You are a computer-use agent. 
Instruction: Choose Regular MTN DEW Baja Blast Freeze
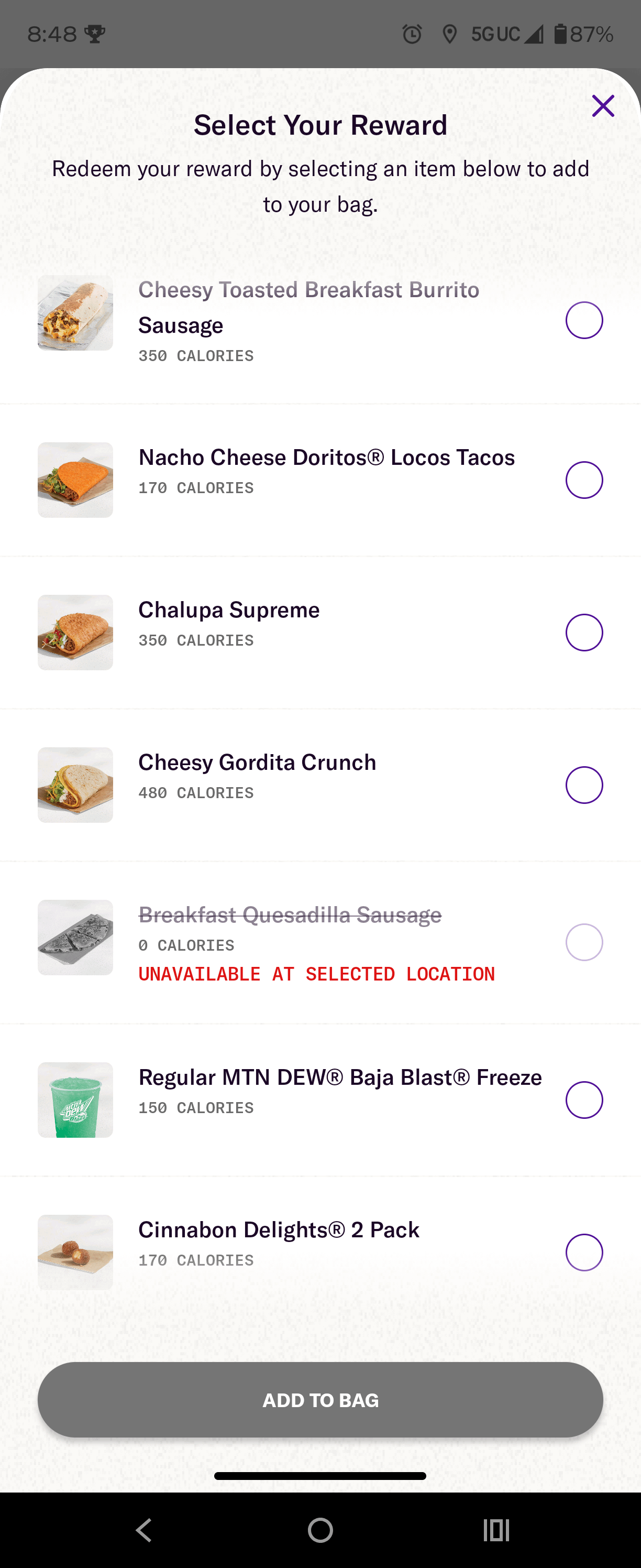(584, 1100)
